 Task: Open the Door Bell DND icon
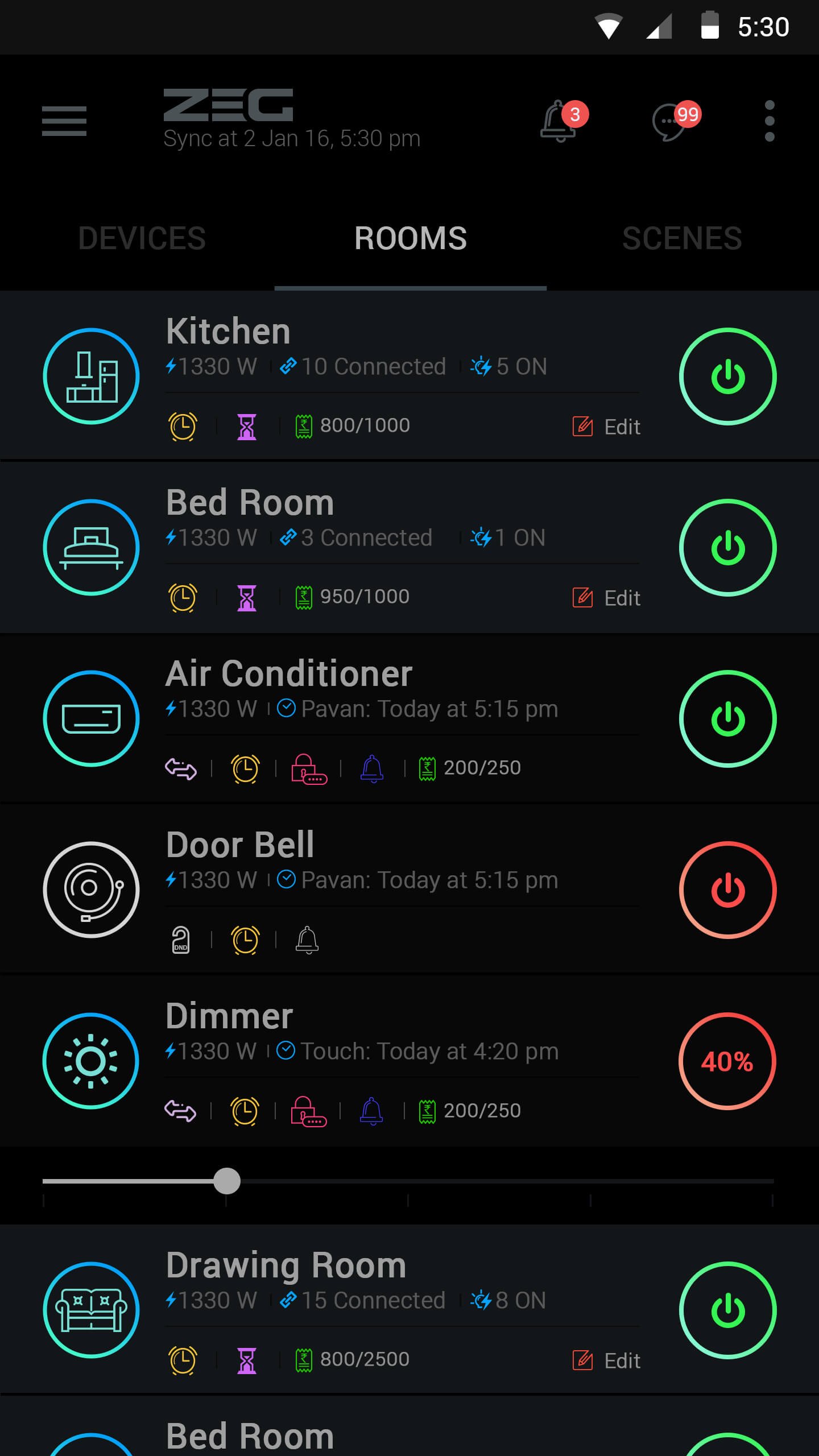coord(180,940)
